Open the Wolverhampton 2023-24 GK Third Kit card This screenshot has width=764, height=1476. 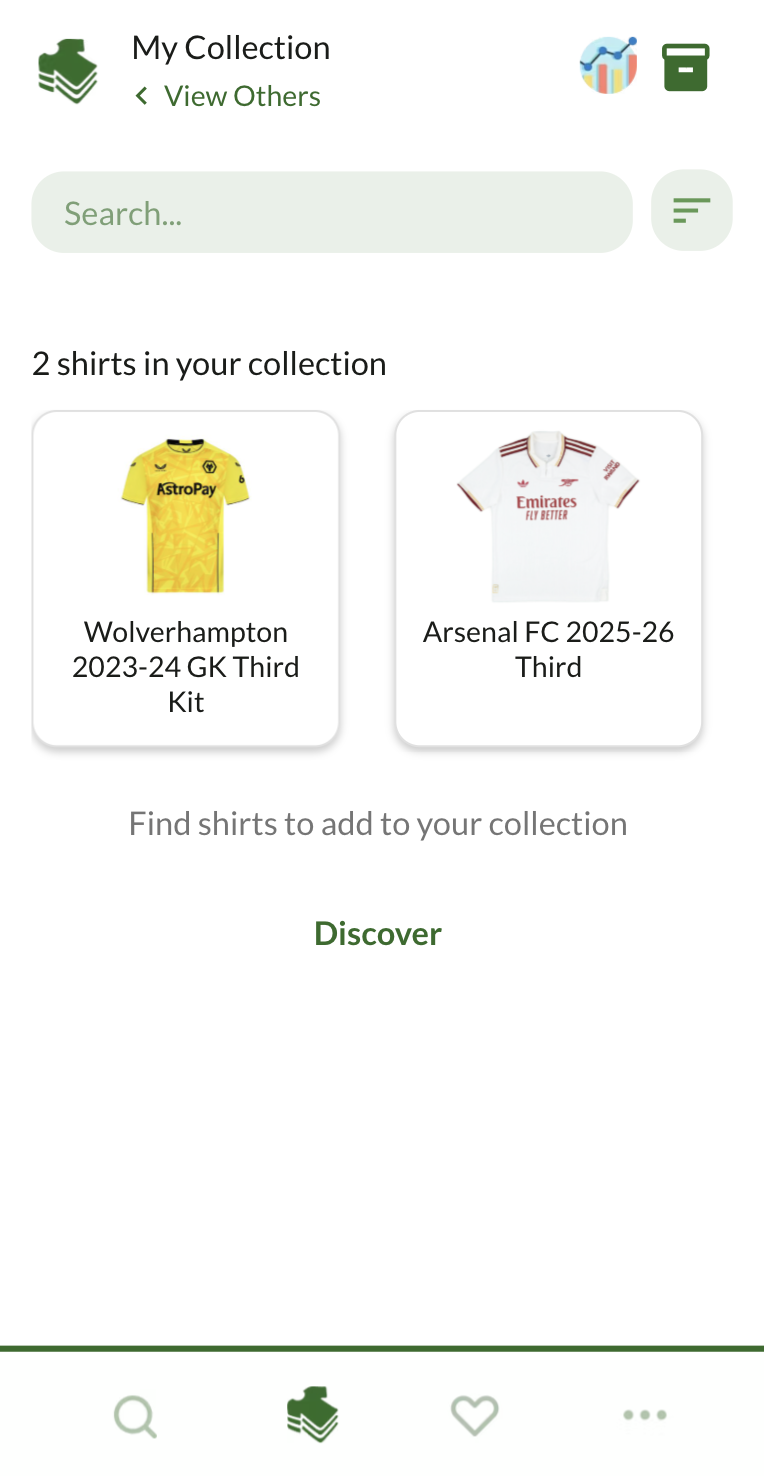pos(185,577)
